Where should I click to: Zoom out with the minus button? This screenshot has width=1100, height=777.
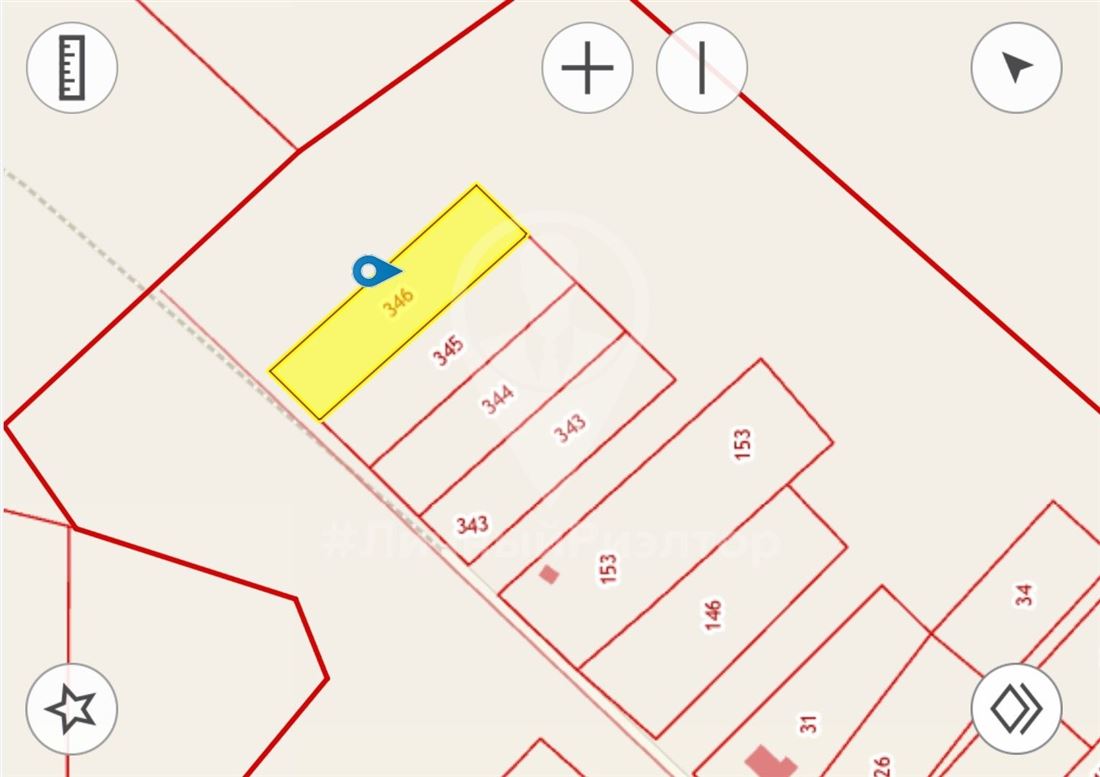(x=702, y=68)
